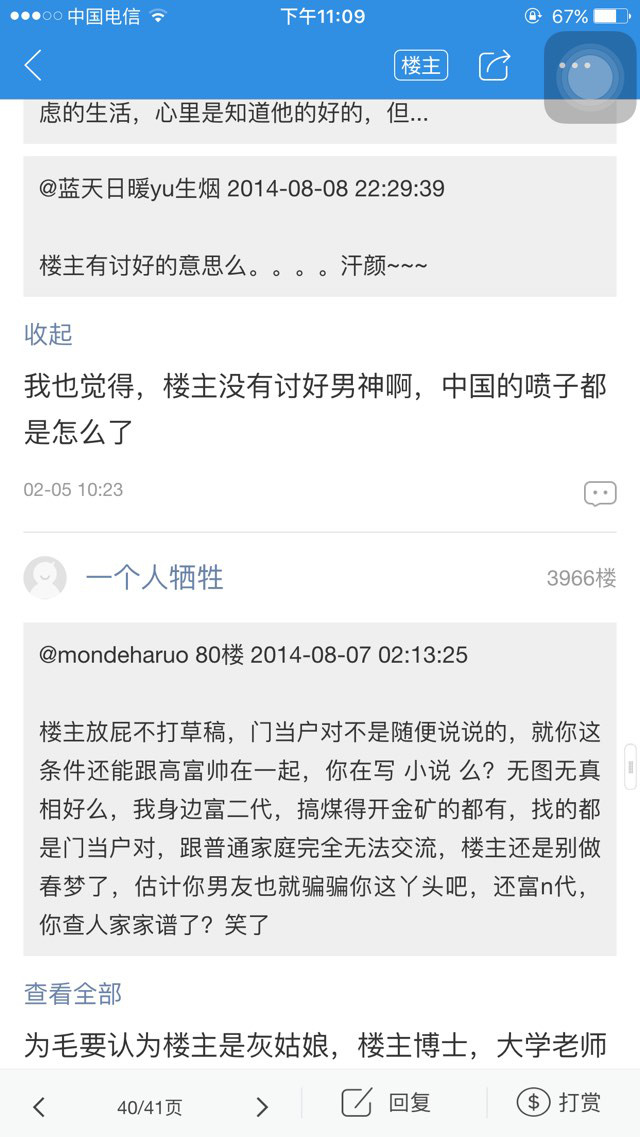This screenshot has width=640, height=1137.
Task: Tap 回复 to write a reply
Action: pos(387,1103)
